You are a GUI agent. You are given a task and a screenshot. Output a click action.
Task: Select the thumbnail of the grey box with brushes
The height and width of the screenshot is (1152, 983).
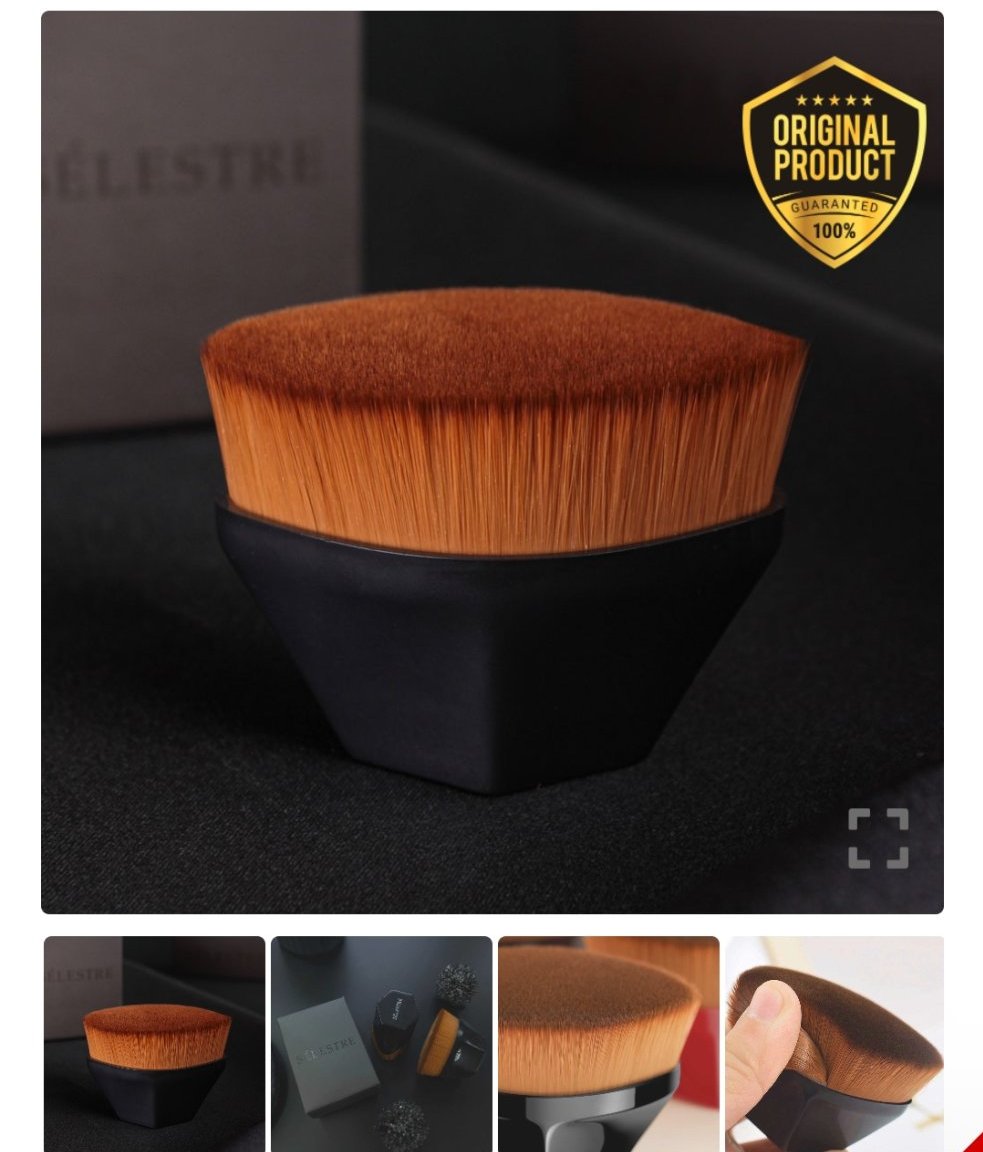(x=381, y=1043)
